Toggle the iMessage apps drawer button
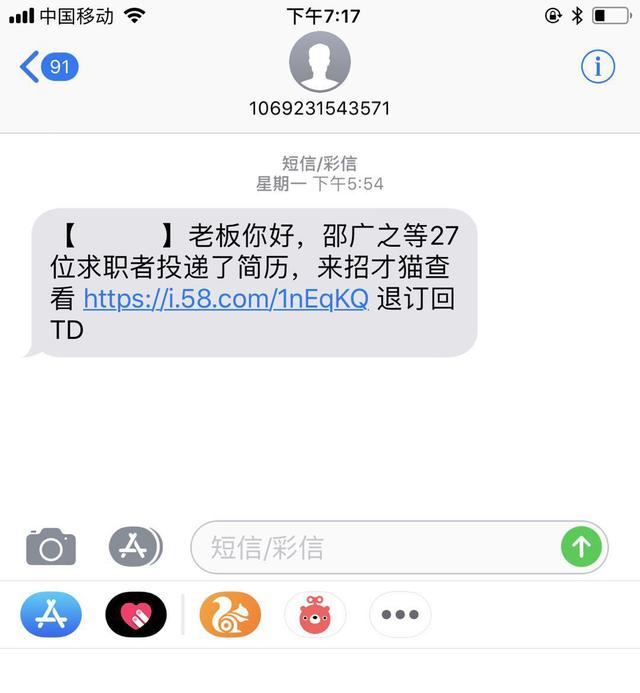 (135, 547)
